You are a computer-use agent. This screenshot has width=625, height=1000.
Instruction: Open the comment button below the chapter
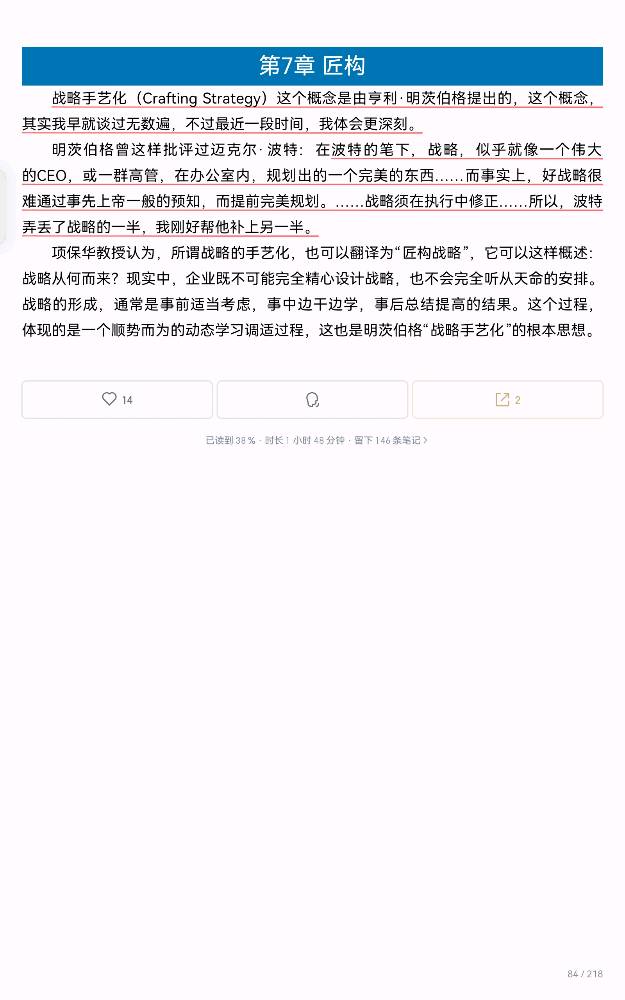[312, 400]
